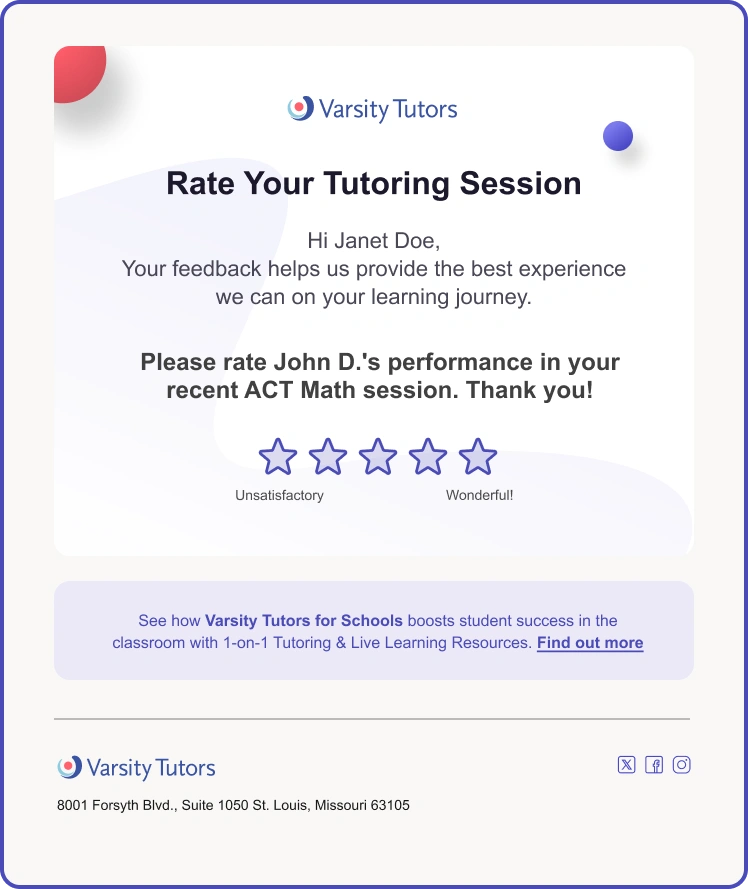Click the Varsity Tutors for Schools banner

(x=374, y=630)
